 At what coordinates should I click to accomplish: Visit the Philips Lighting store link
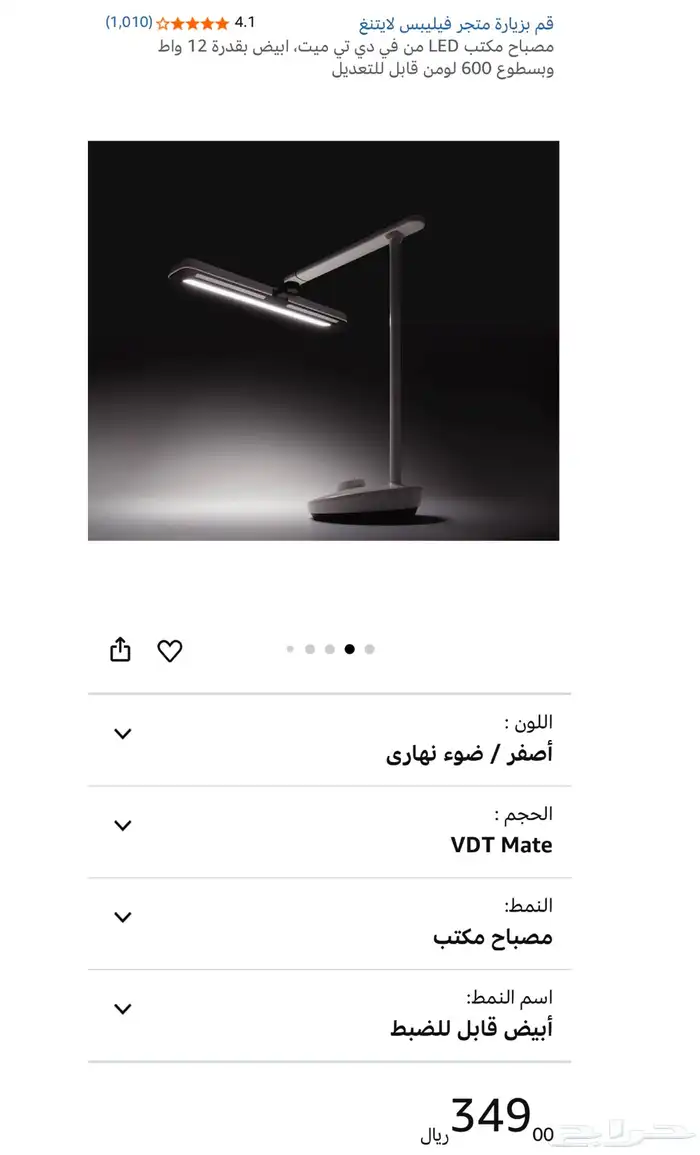pos(457,23)
